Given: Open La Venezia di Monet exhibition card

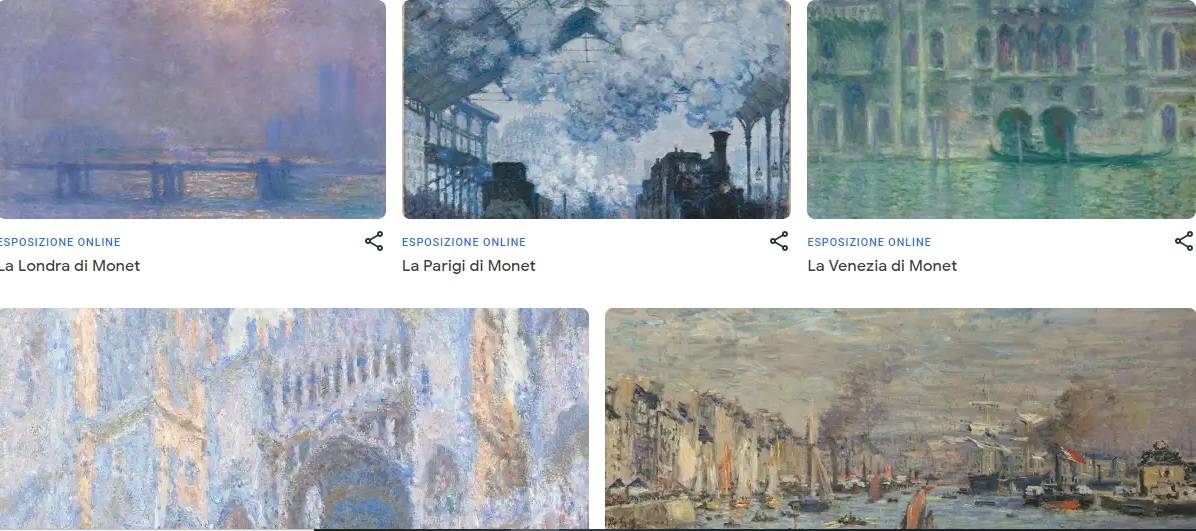Looking at the screenshot, I should tap(1000, 110).
